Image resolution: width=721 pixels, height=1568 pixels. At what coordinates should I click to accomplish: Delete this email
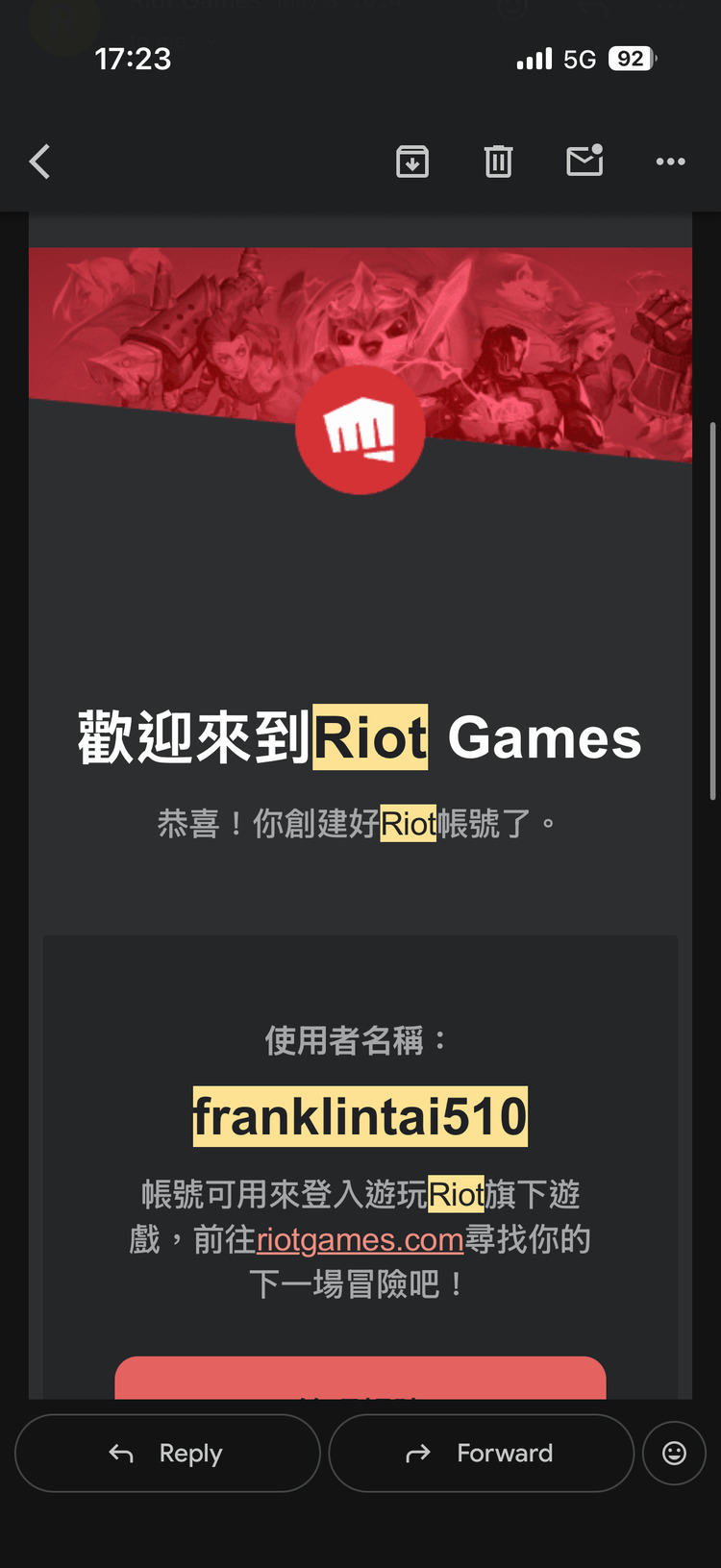click(498, 162)
